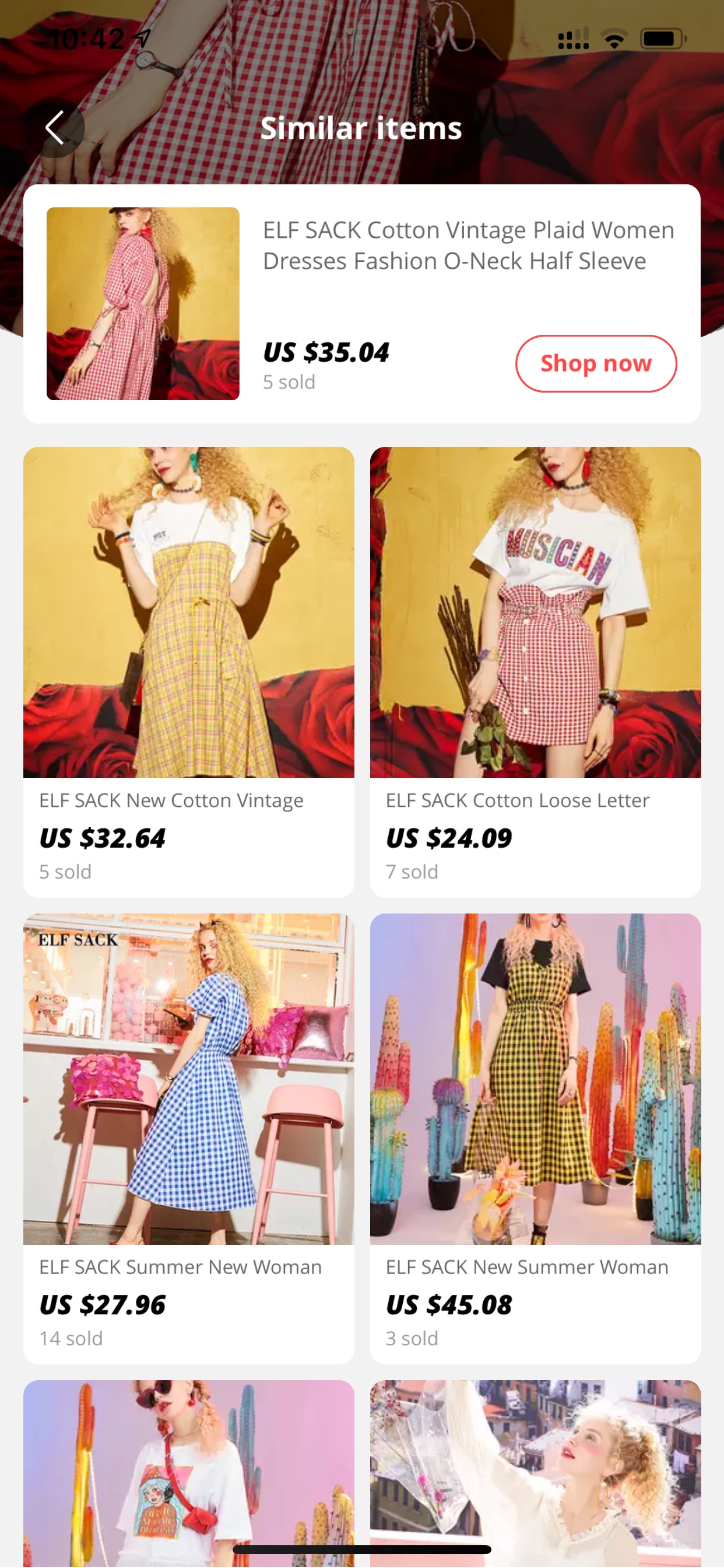Tap the Shop now button
724x1568 pixels.
[x=596, y=363]
